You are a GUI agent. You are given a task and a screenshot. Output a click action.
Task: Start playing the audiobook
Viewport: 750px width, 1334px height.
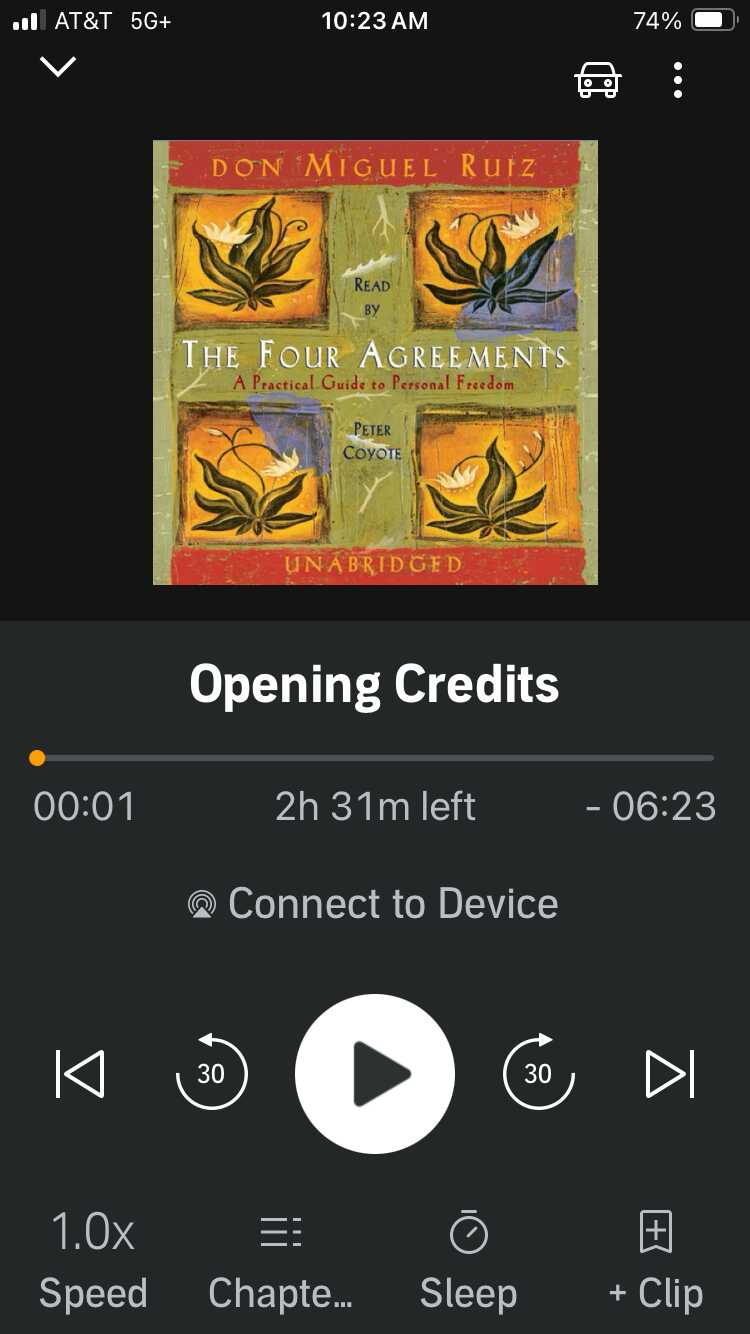tap(375, 1074)
